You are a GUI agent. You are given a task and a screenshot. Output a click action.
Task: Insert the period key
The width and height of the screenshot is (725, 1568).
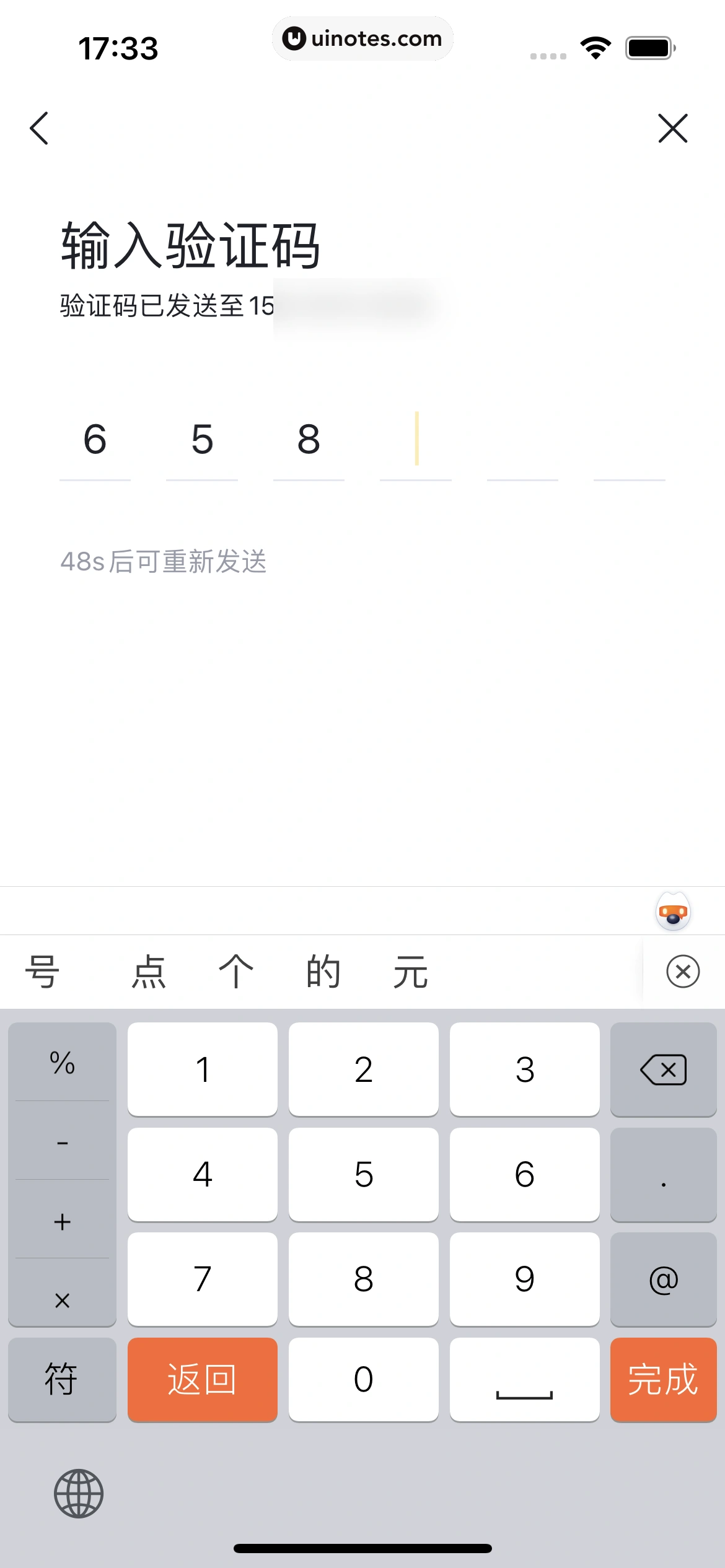[x=663, y=1174]
